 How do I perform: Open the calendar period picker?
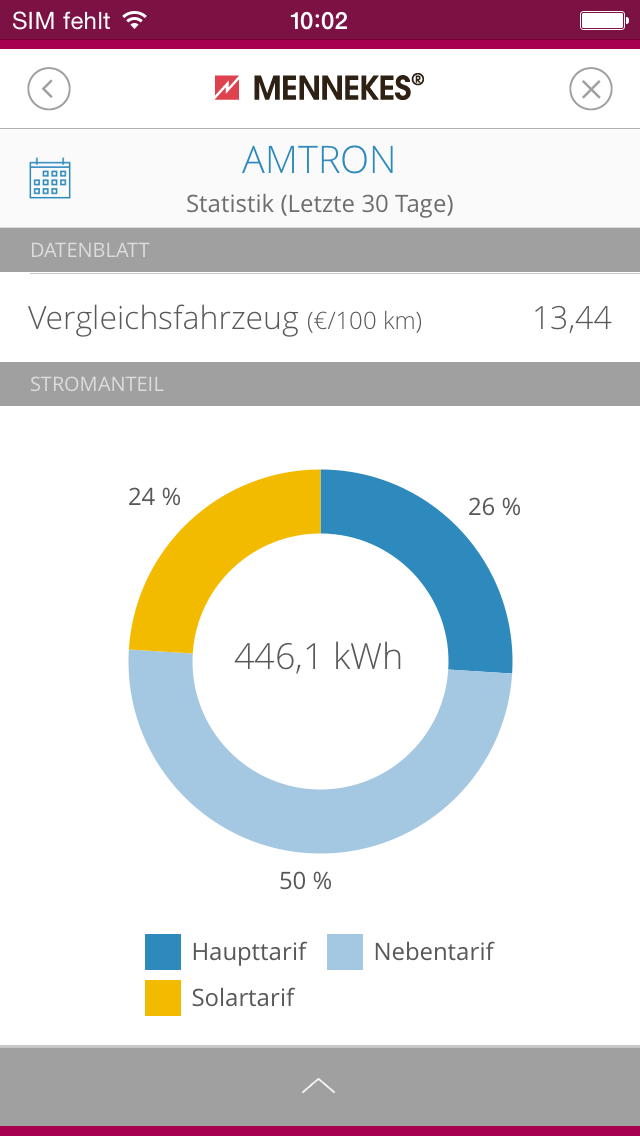tap(50, 178)
